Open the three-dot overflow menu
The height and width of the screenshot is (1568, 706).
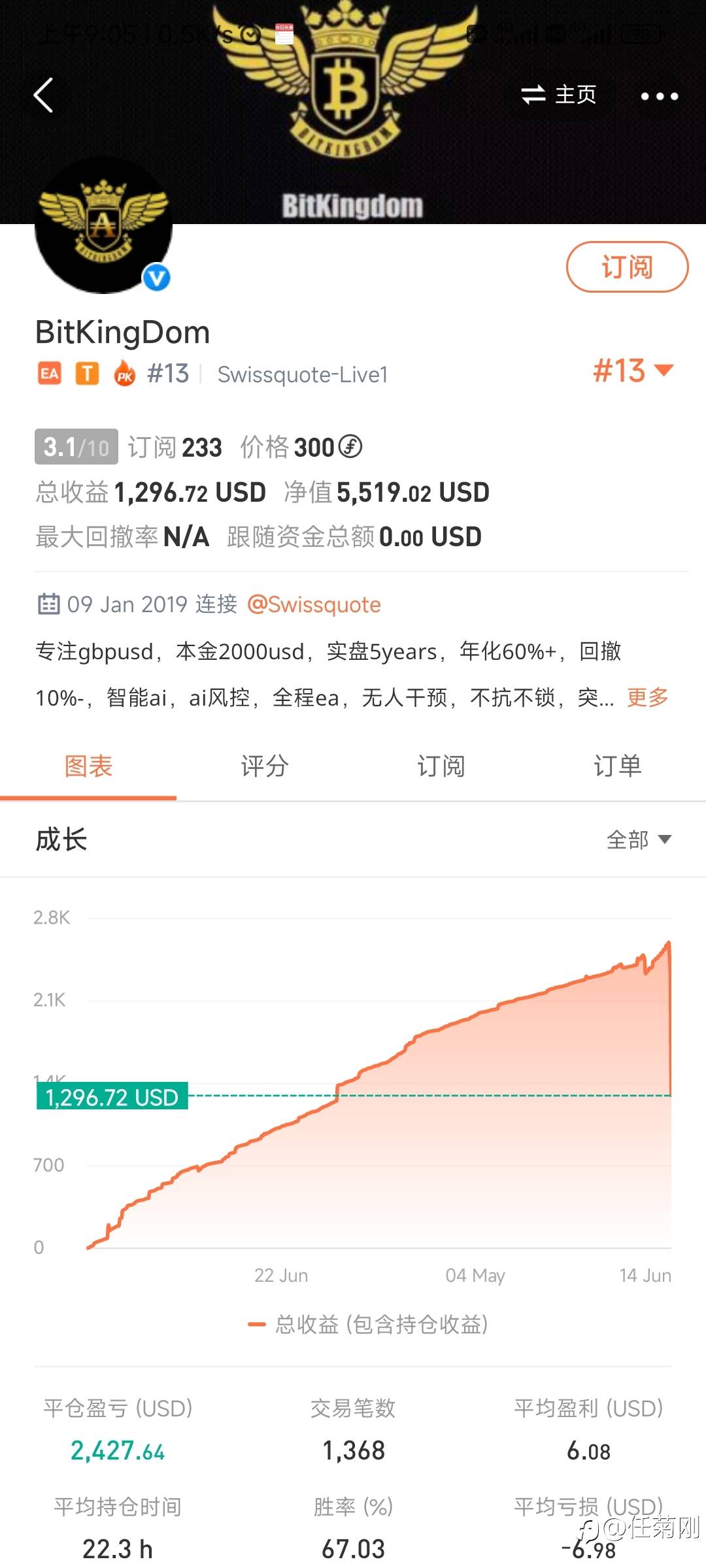659,96
